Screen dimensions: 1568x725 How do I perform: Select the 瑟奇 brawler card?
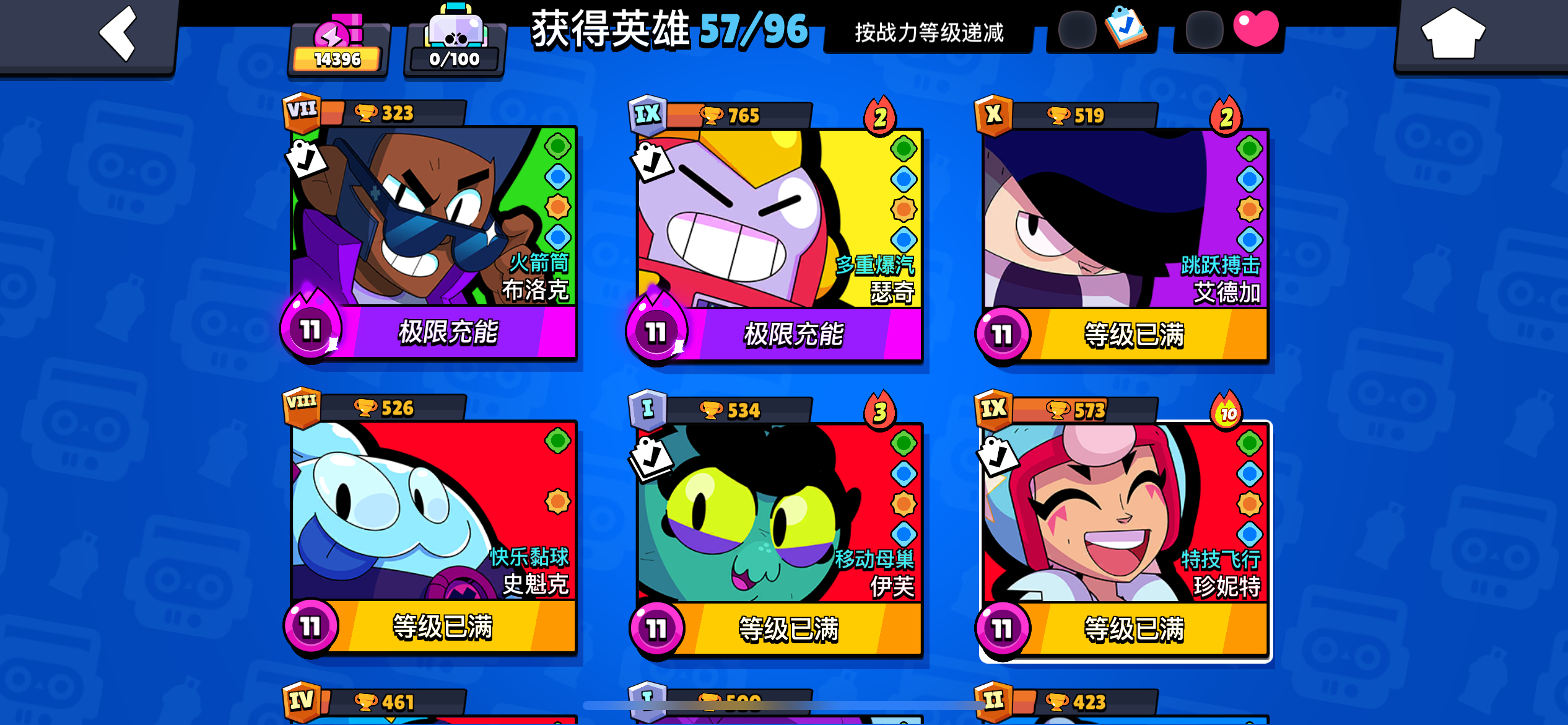coord(776,231)
